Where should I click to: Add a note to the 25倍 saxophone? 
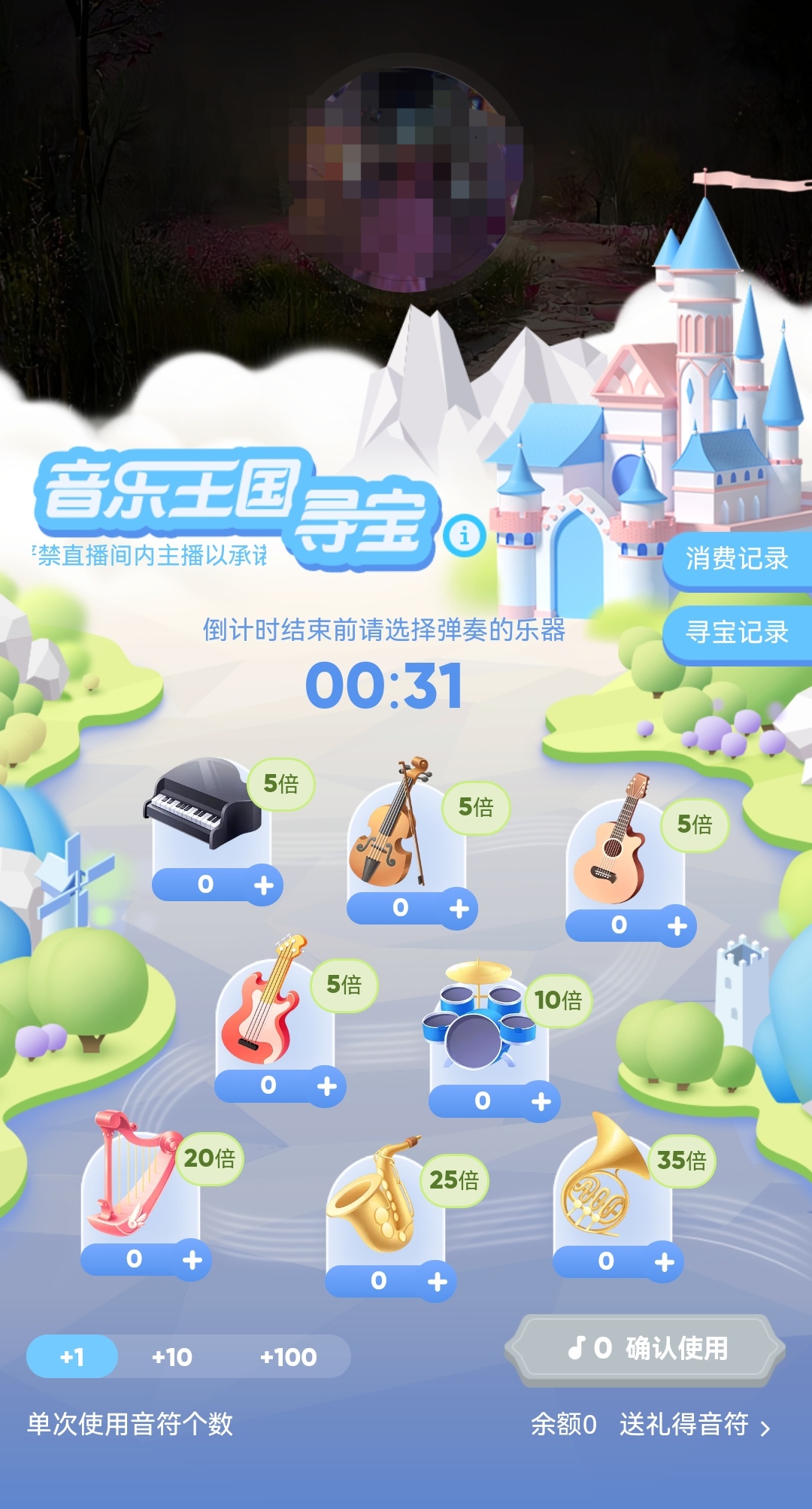coord(437,1281)
